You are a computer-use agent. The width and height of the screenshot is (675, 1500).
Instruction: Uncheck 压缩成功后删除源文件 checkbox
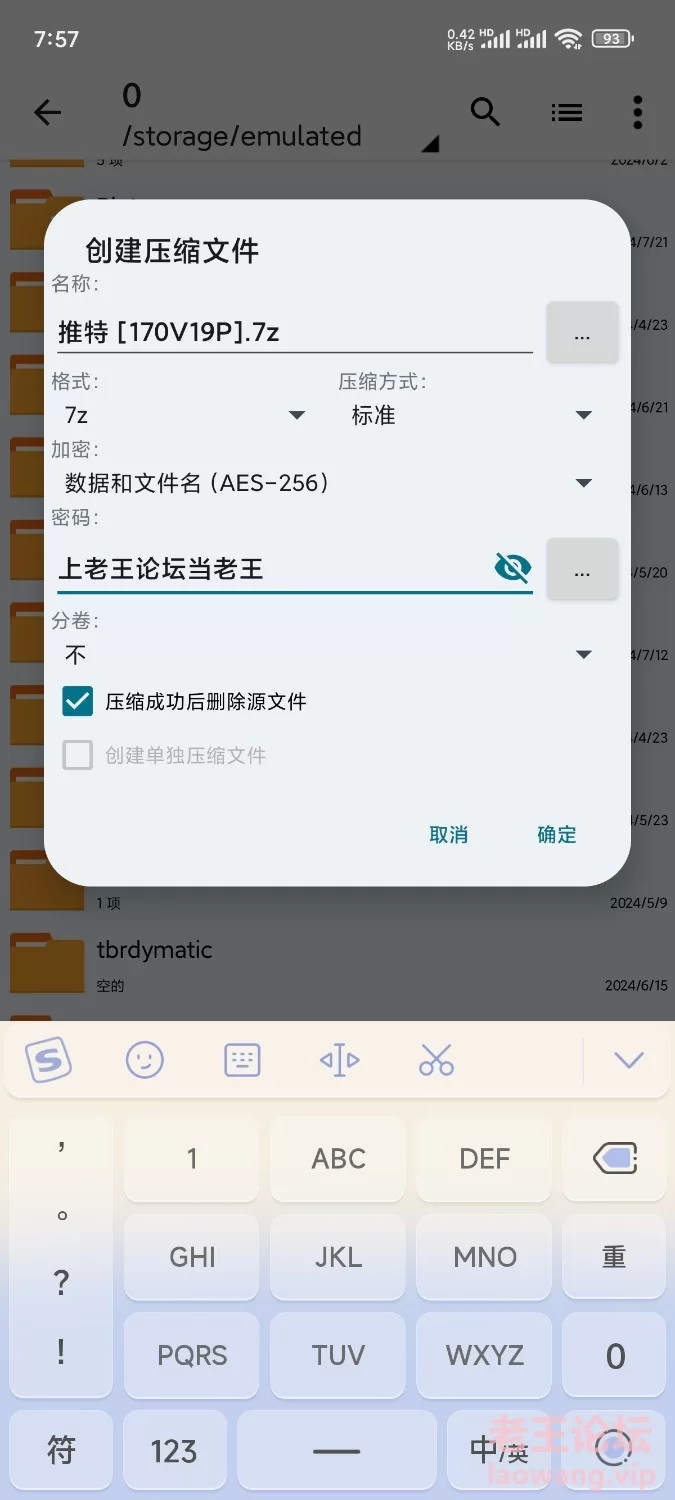tap(78, 702)
